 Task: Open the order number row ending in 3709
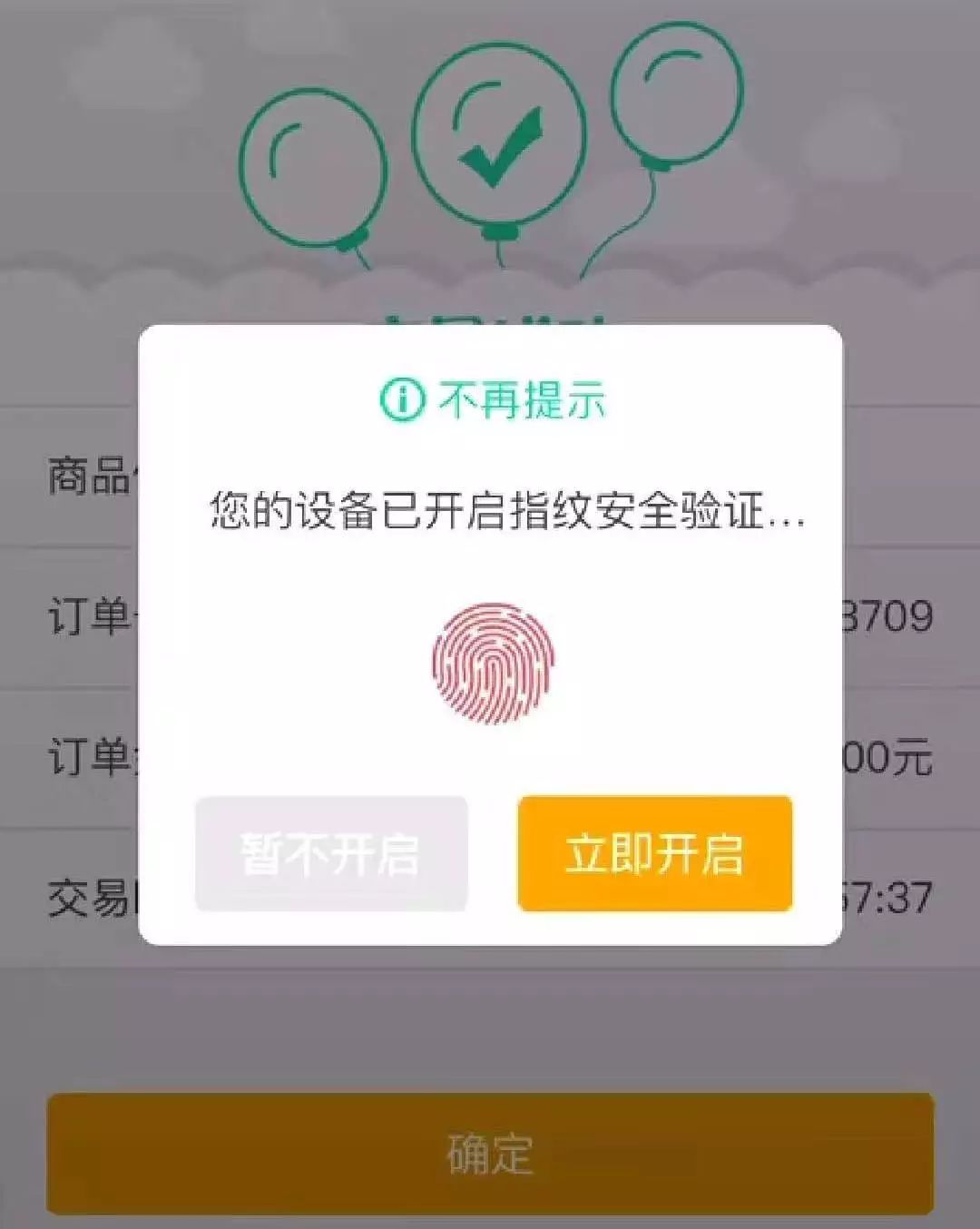(490, 614)
